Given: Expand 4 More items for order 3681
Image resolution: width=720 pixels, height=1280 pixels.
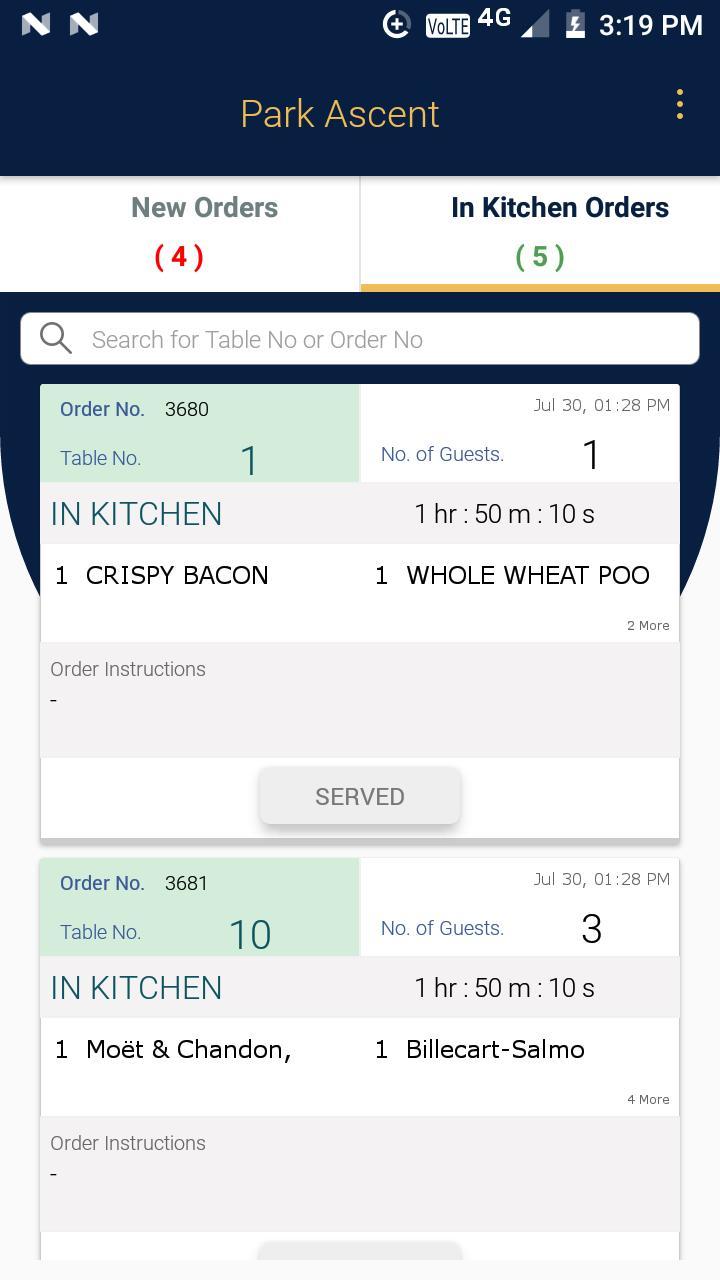Looking at the screenshot, I should point(647,1099).
